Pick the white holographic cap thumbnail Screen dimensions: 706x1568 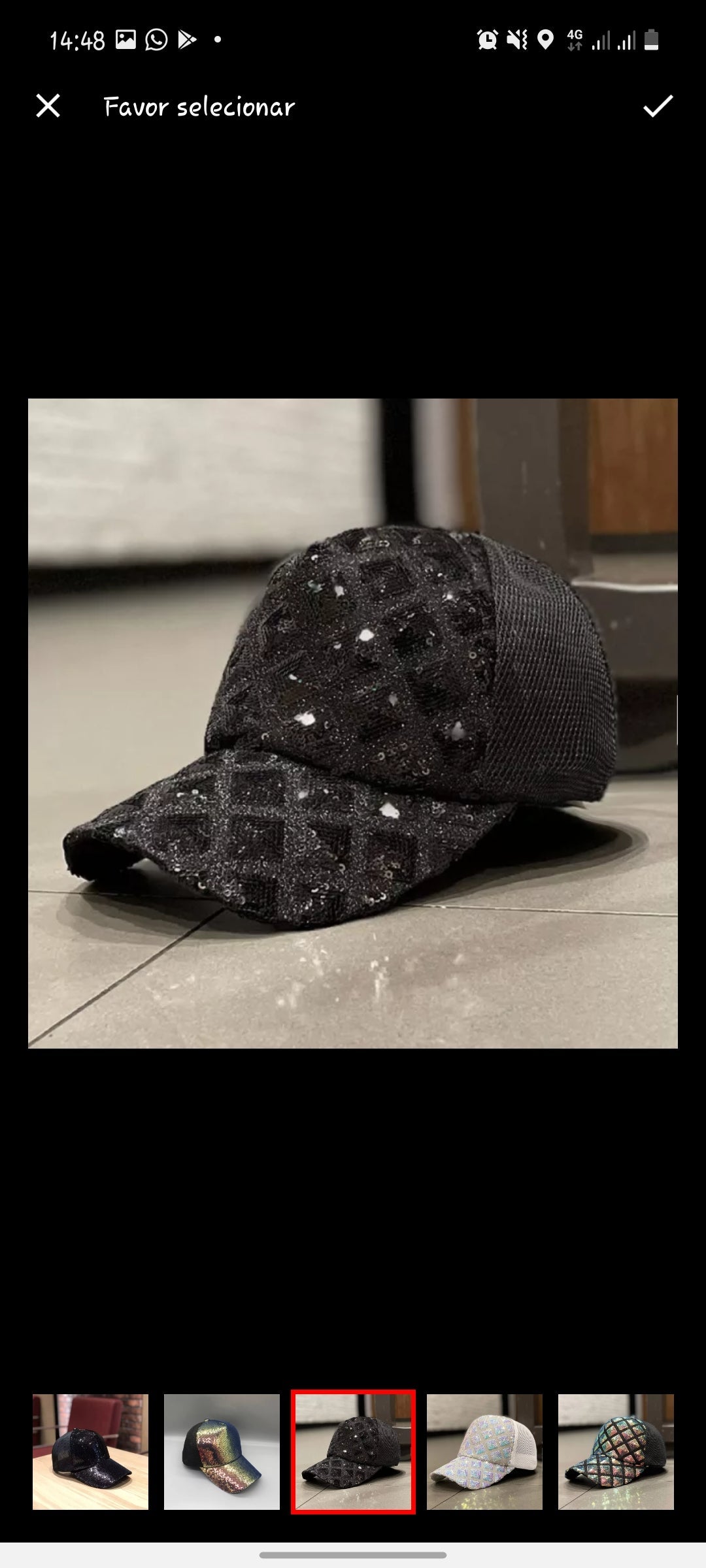click(x=484, y=1452)
